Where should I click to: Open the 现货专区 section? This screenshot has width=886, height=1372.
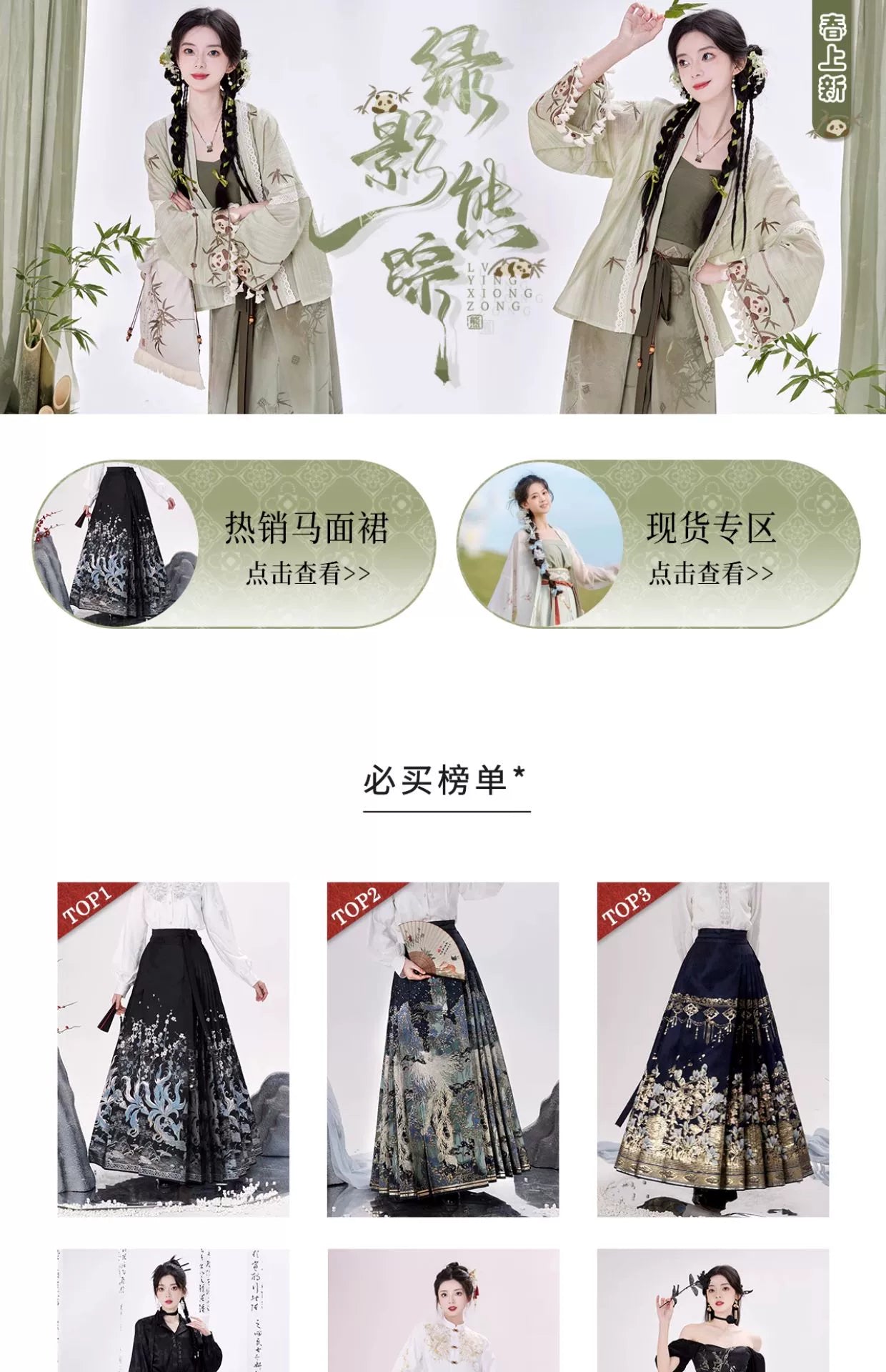click(658, 545)
